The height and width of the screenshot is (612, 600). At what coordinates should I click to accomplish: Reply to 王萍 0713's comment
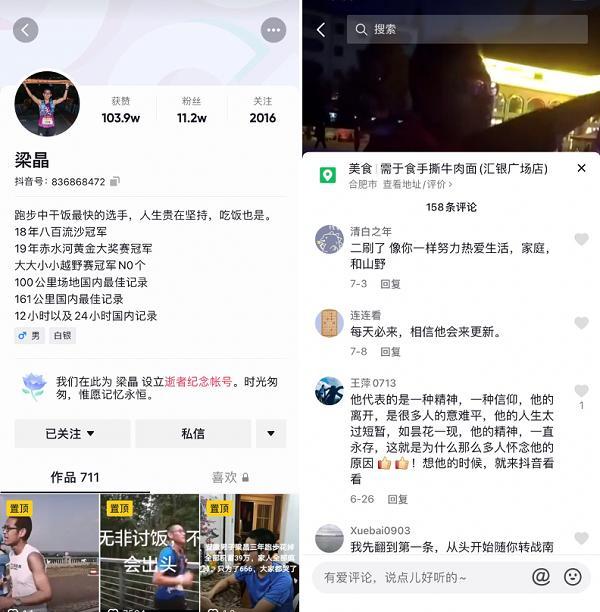point(397,499)
